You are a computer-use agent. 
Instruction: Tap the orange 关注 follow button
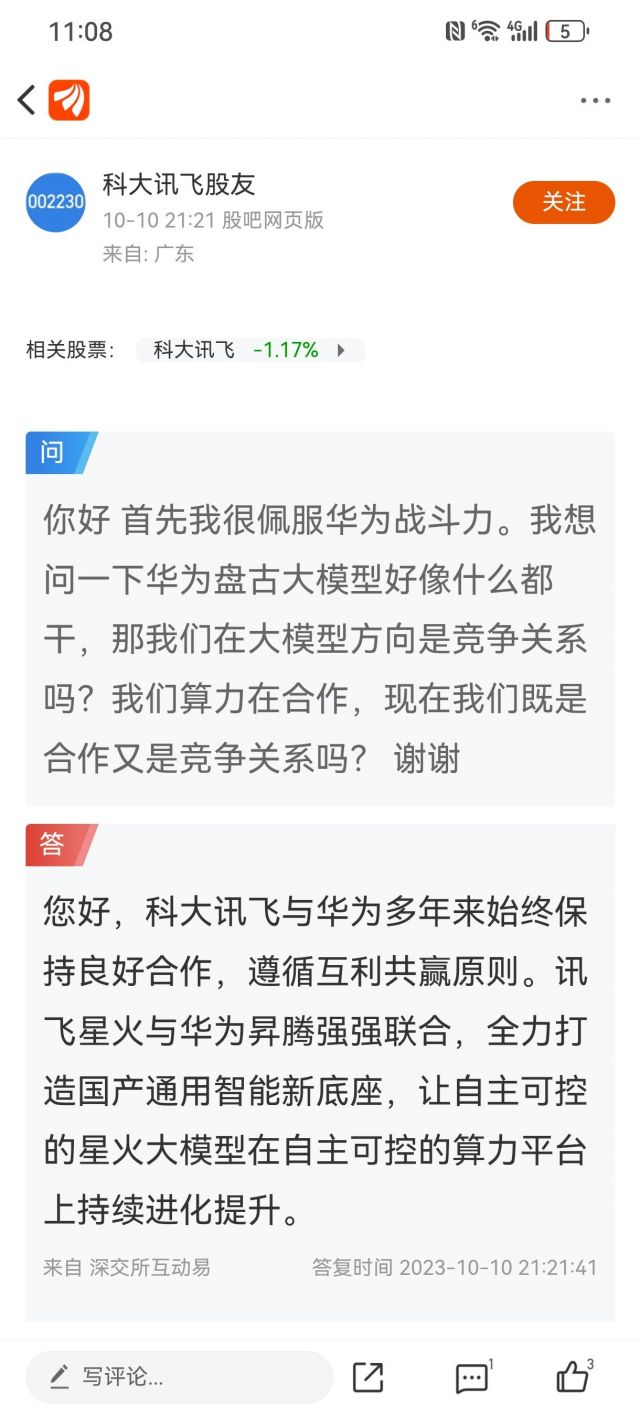(563, 202)
